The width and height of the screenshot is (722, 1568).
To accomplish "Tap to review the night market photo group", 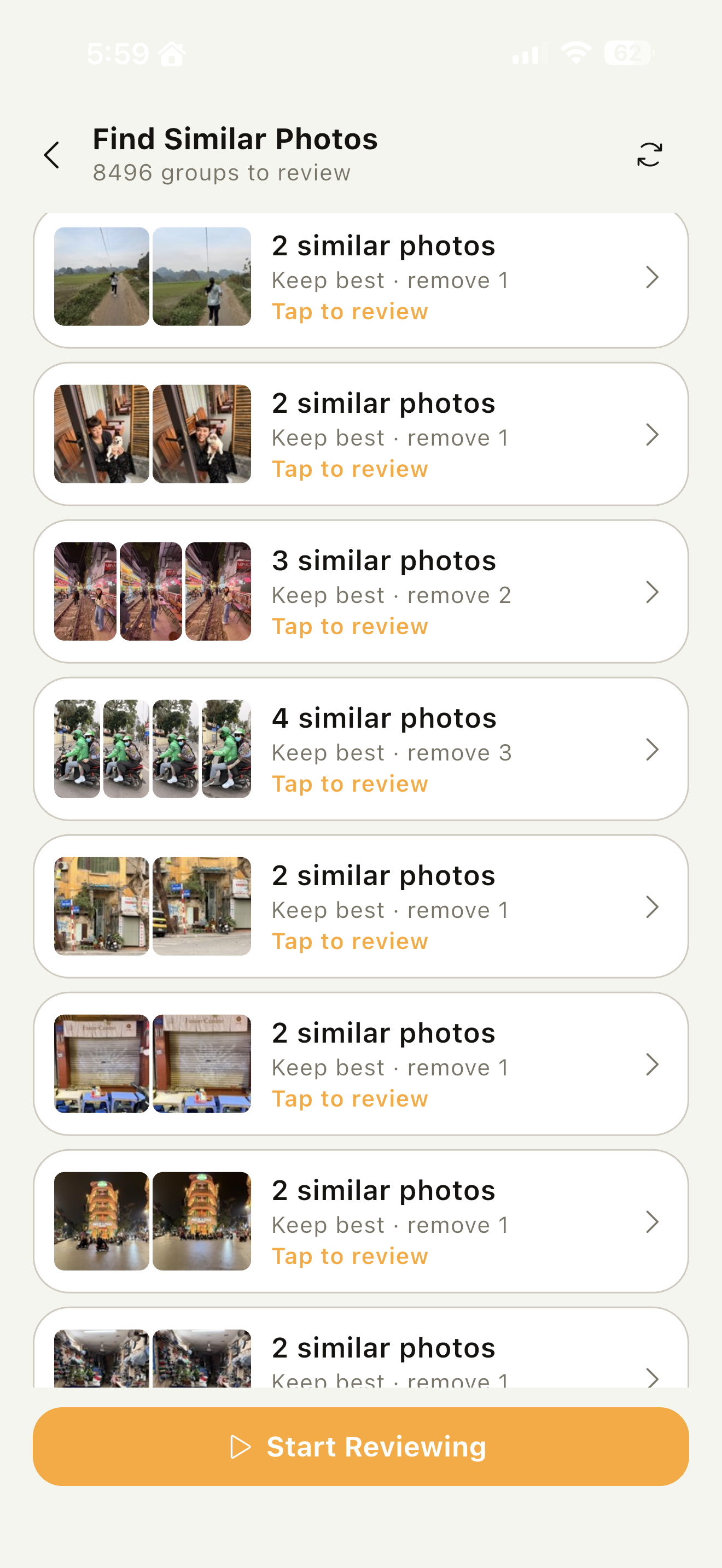I will point(350,626).
